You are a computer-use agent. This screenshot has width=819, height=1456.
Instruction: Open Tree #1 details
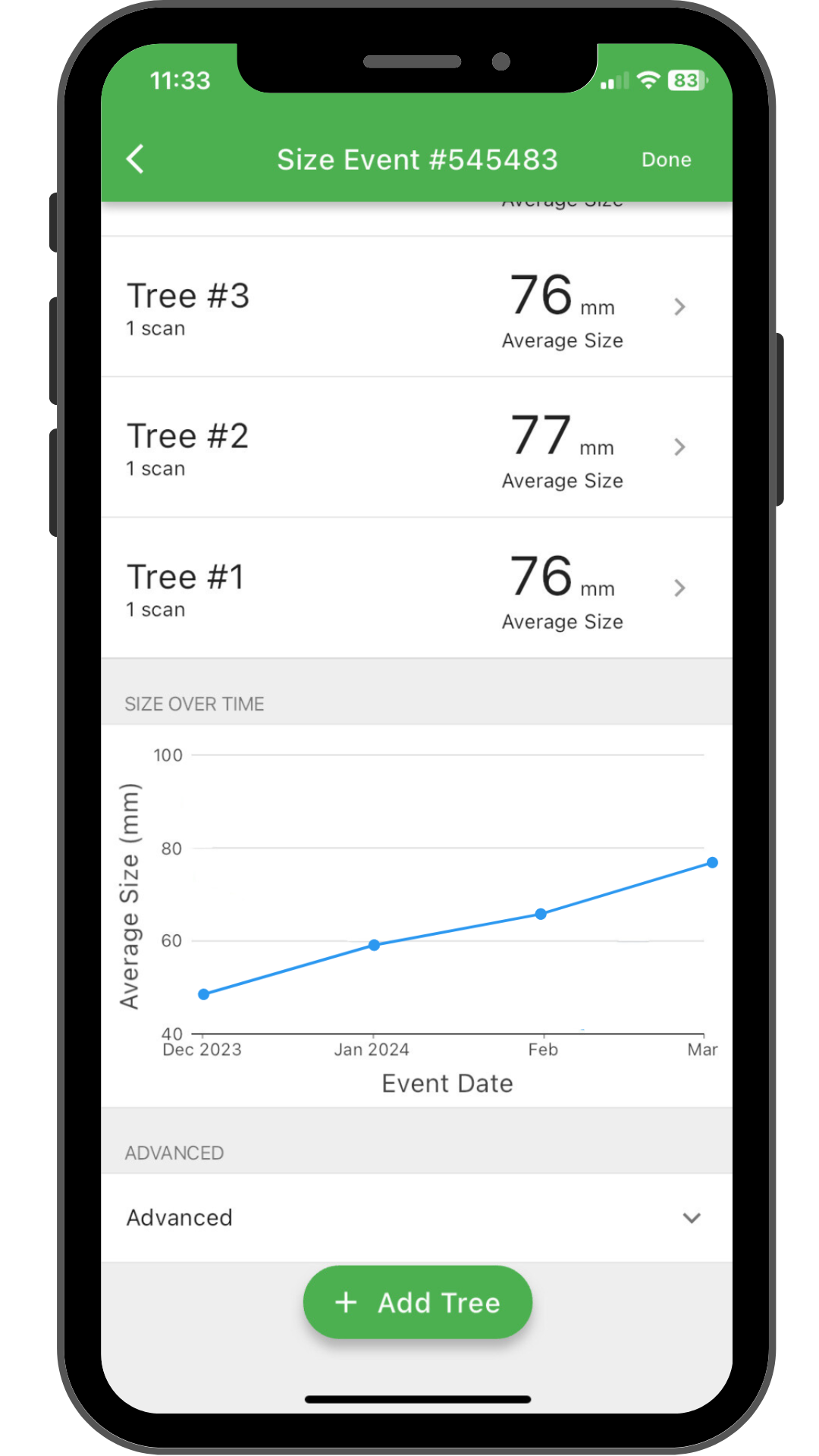tap(416, 588)
